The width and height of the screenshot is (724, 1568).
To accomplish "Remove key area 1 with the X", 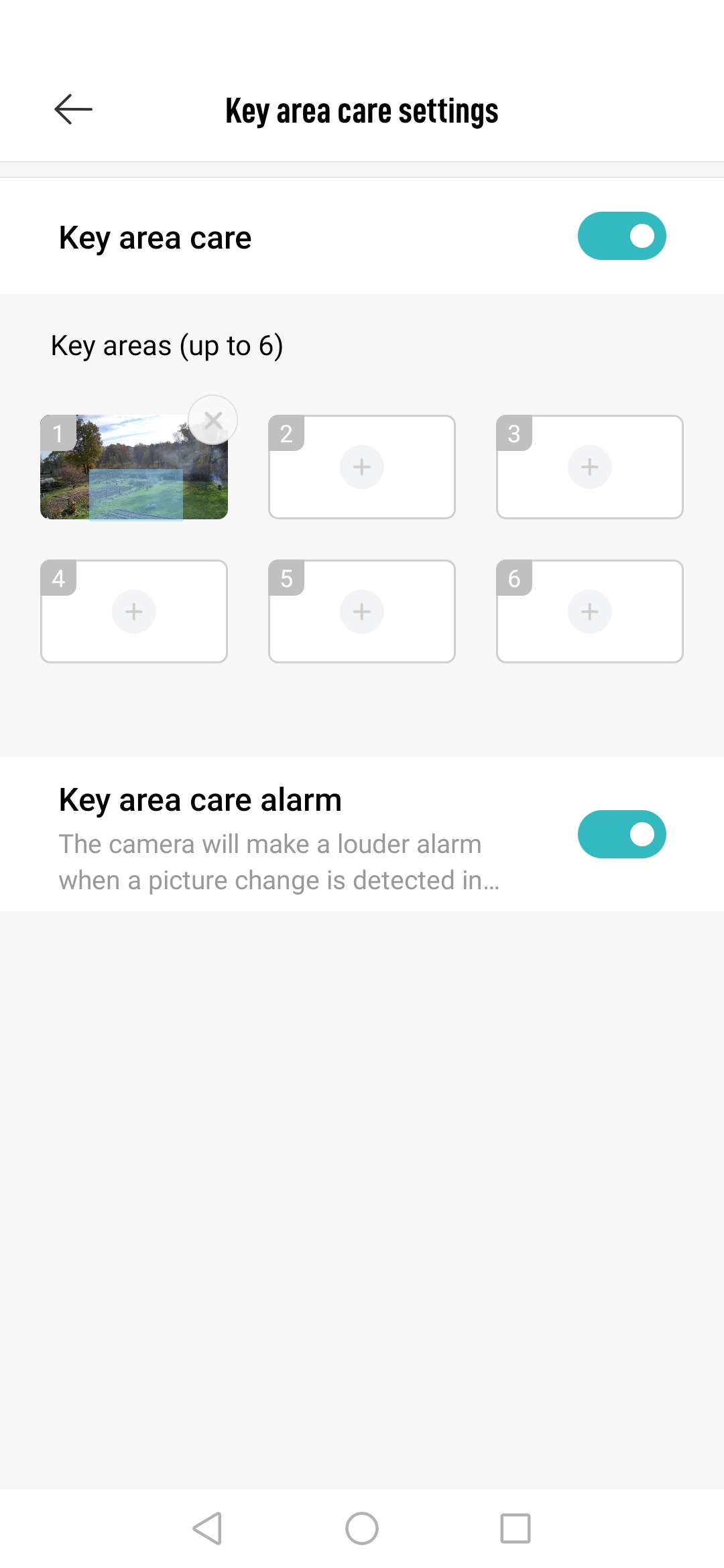I will (213, 420).
